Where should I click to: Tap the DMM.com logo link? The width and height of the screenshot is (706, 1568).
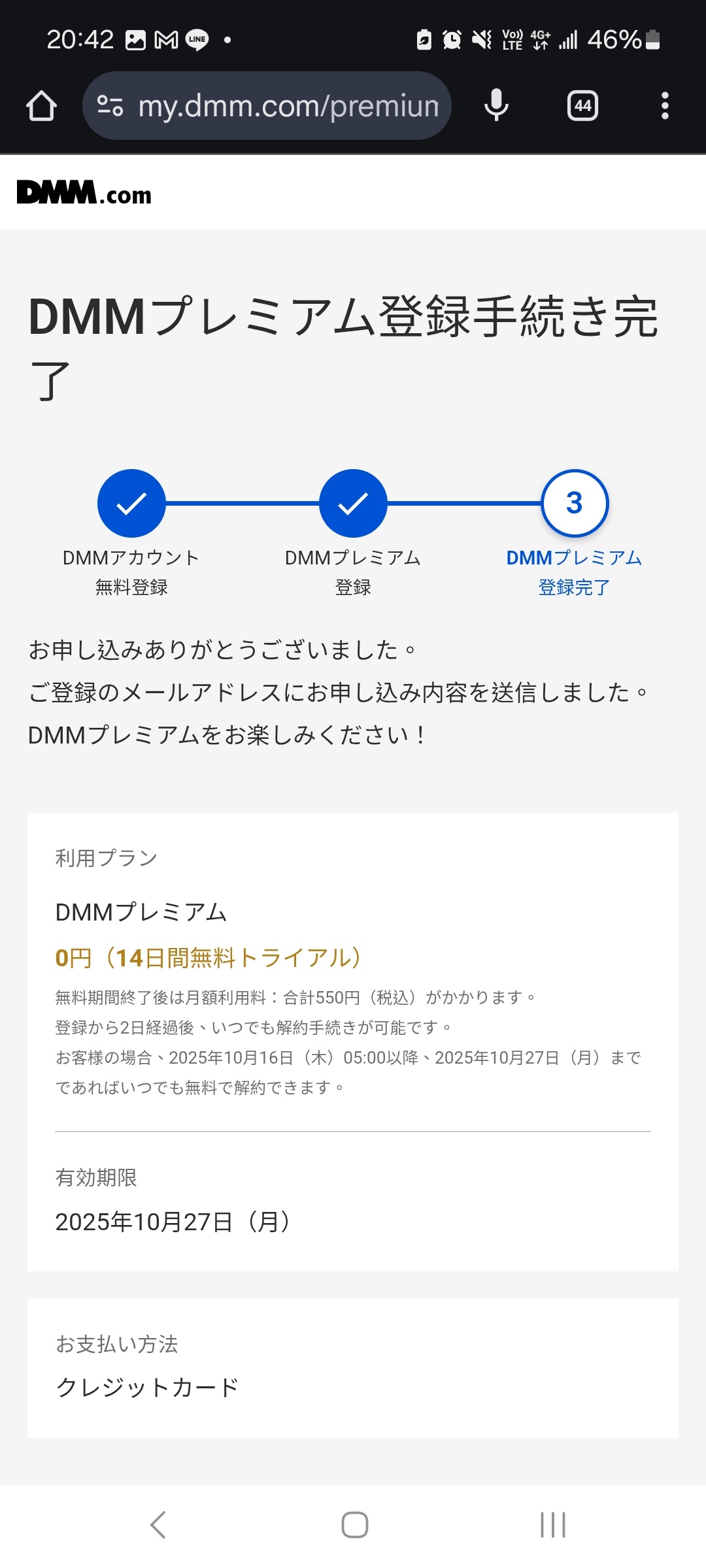tap(84, 193)
